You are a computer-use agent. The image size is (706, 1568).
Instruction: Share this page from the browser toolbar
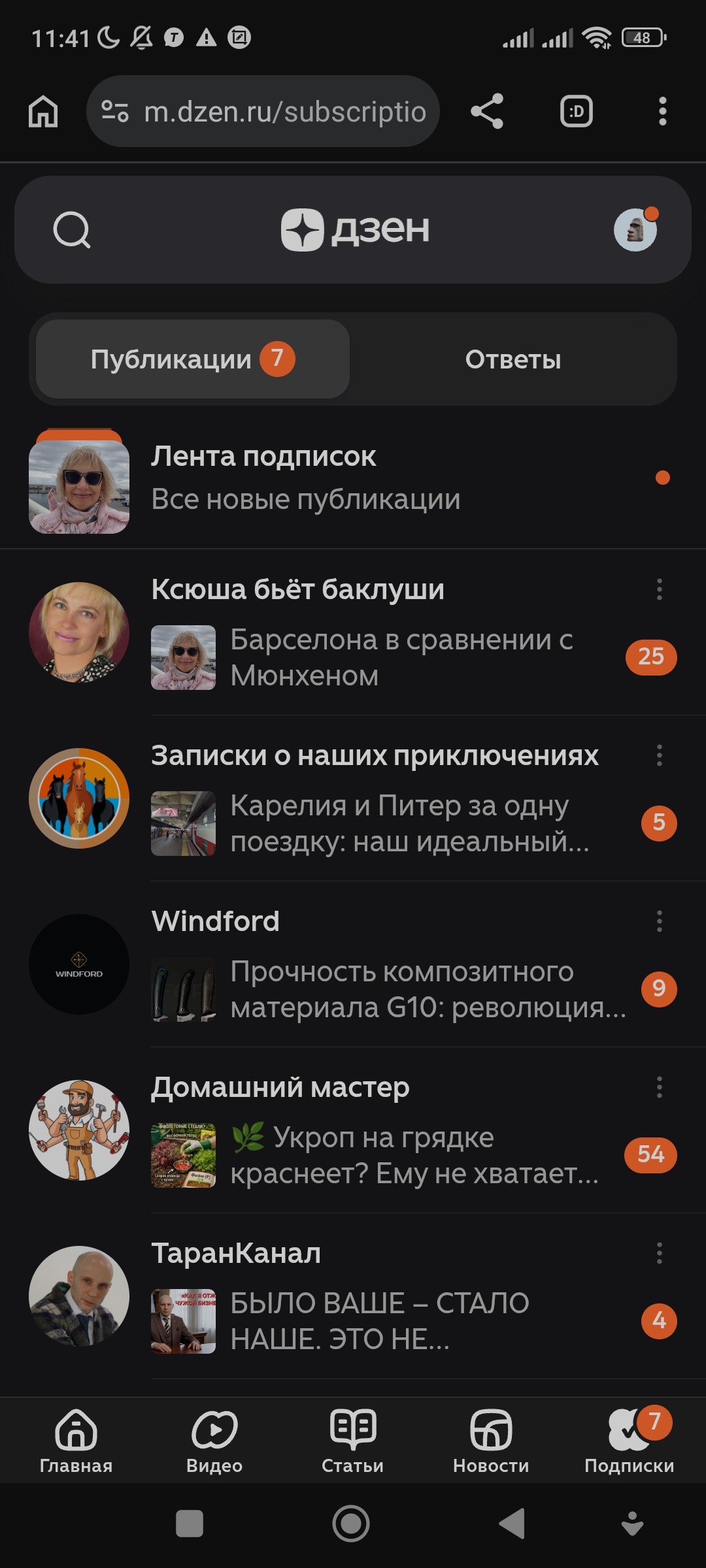(x=487, y=111)
